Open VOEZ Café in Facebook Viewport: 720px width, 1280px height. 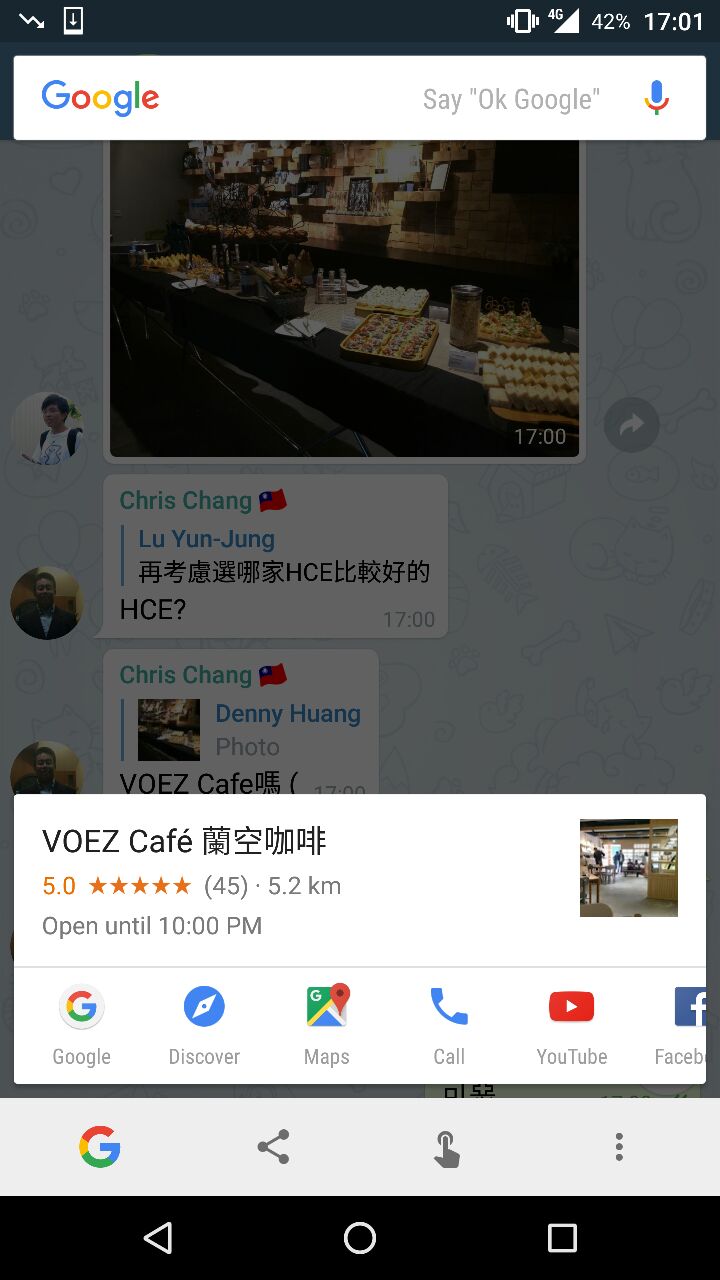coord(688,1024)
